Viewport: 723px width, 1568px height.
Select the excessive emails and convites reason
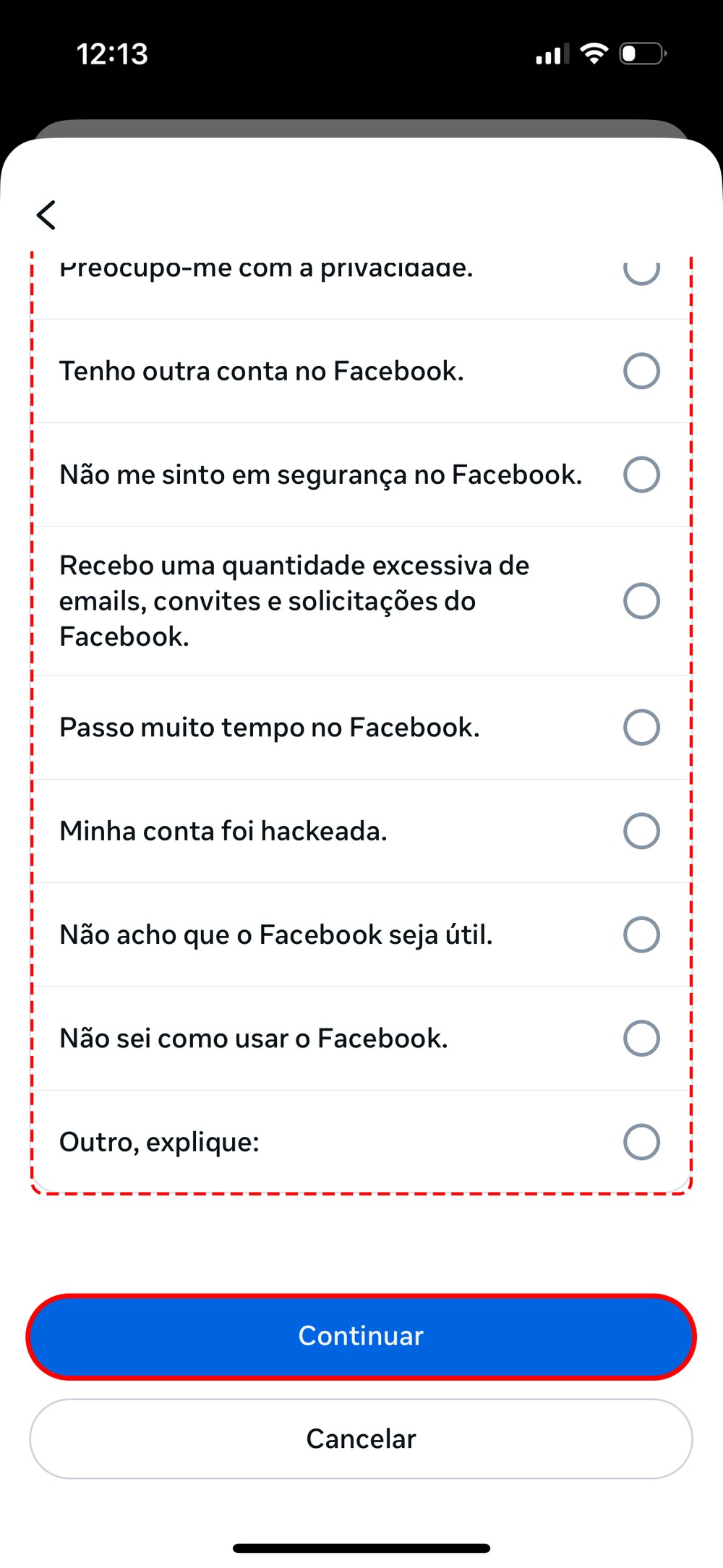(x=641, y=601)
